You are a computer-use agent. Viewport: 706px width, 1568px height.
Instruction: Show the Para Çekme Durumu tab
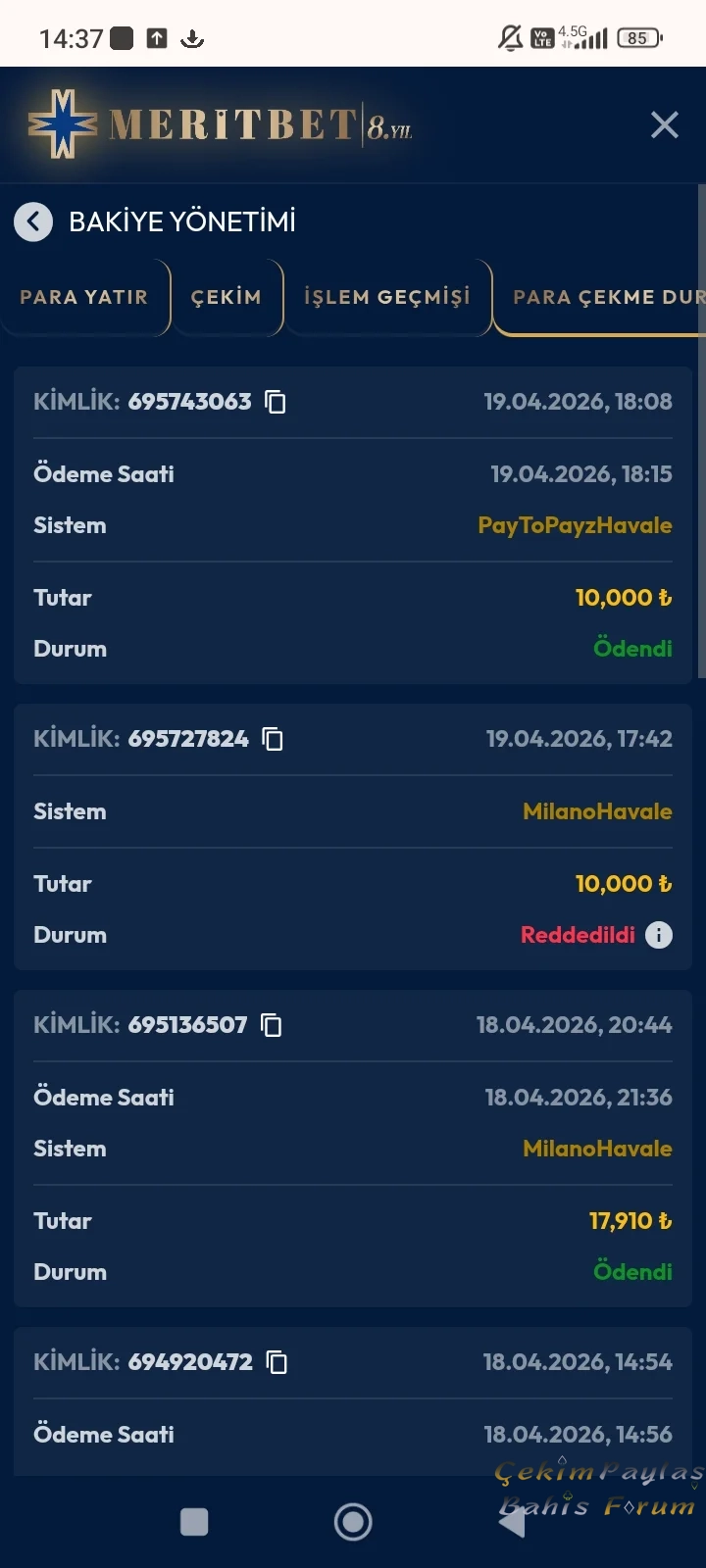click(606, 297)
